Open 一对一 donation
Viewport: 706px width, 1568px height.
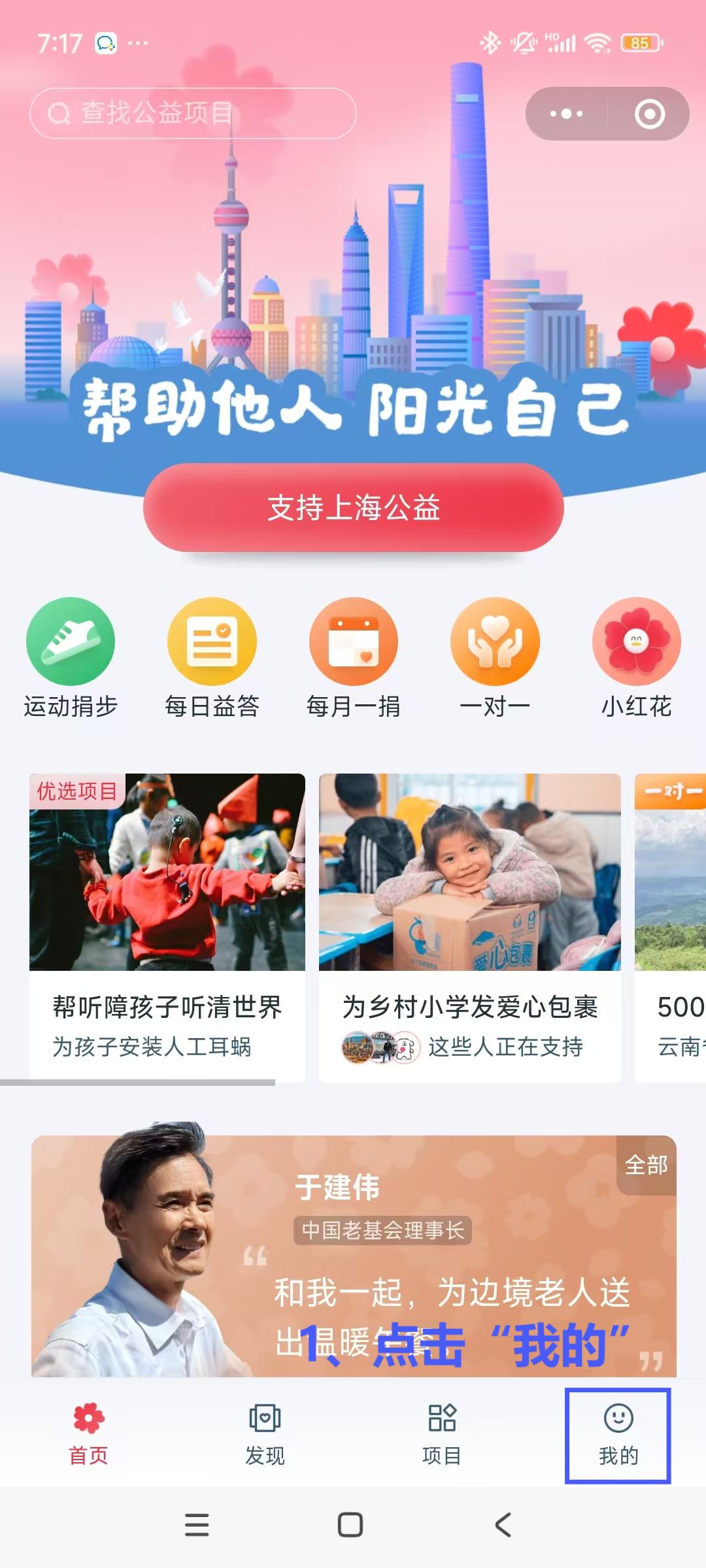(x=495, y=657)
